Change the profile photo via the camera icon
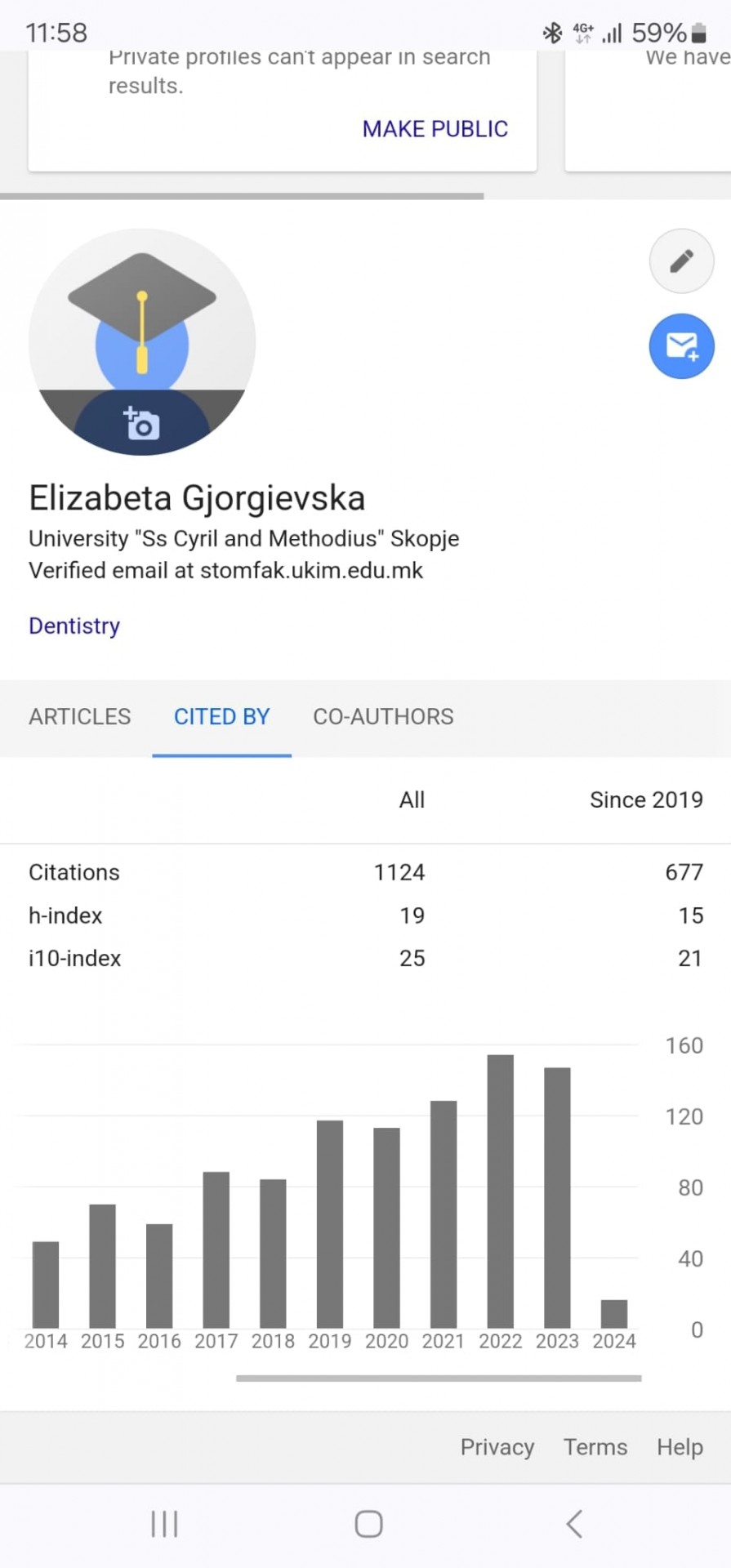 (142, 424)
